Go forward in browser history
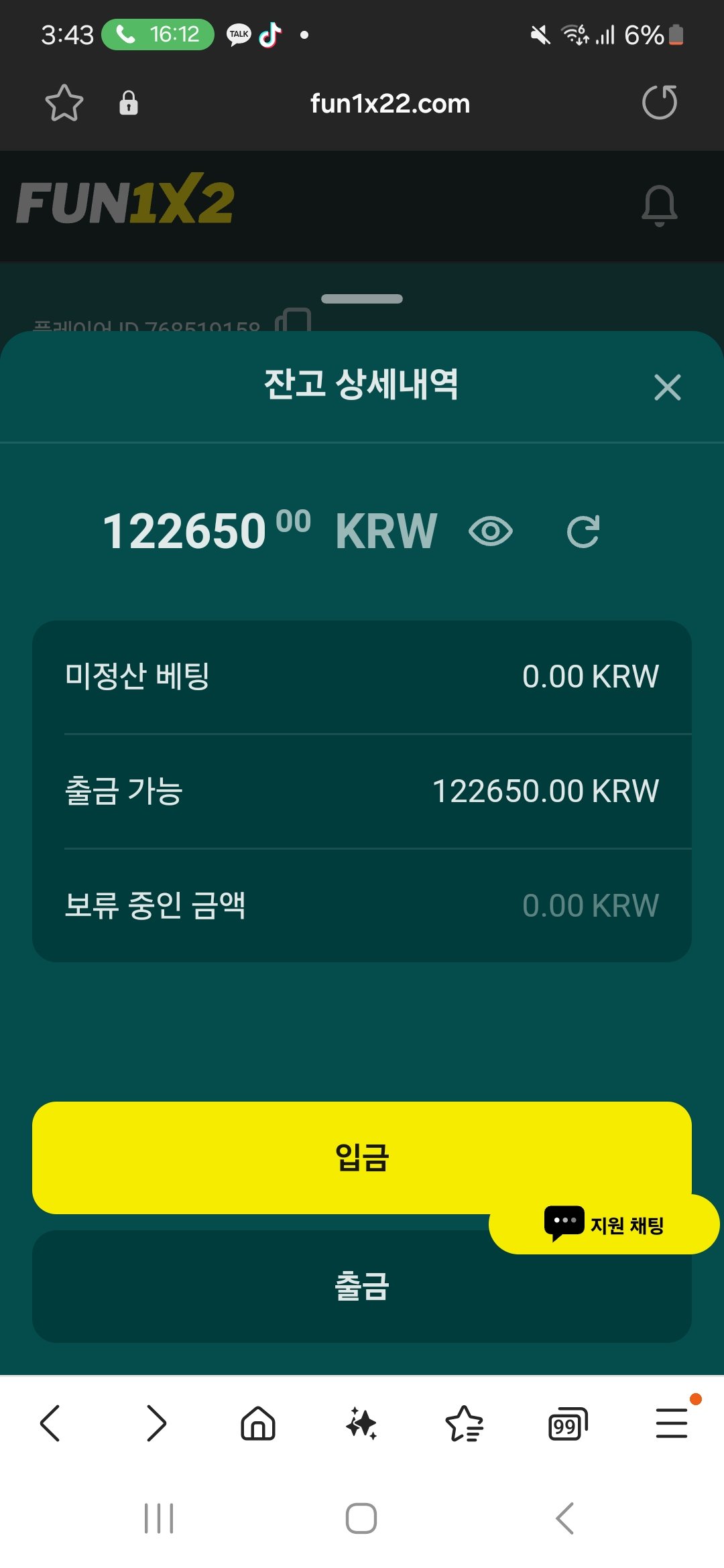Screen dimensions: 724x1568 [156, 1423]
